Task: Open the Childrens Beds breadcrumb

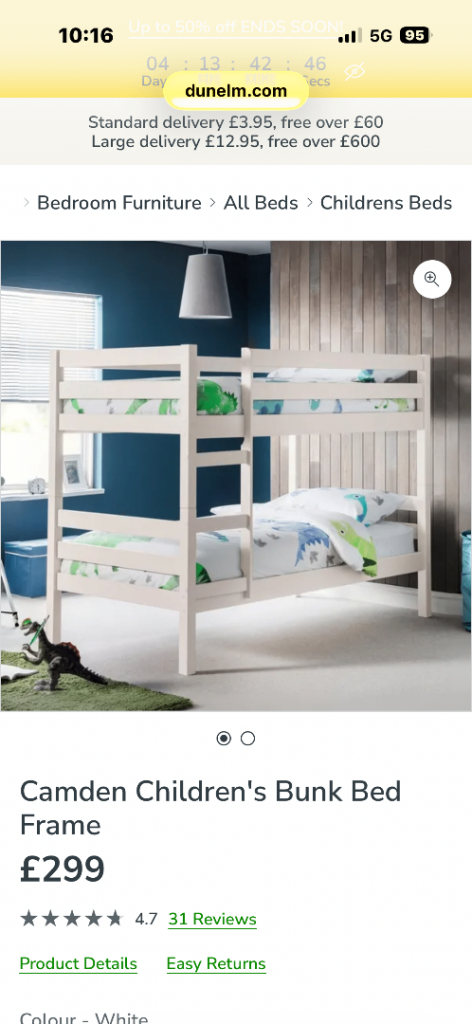Action: click(386, 203)
